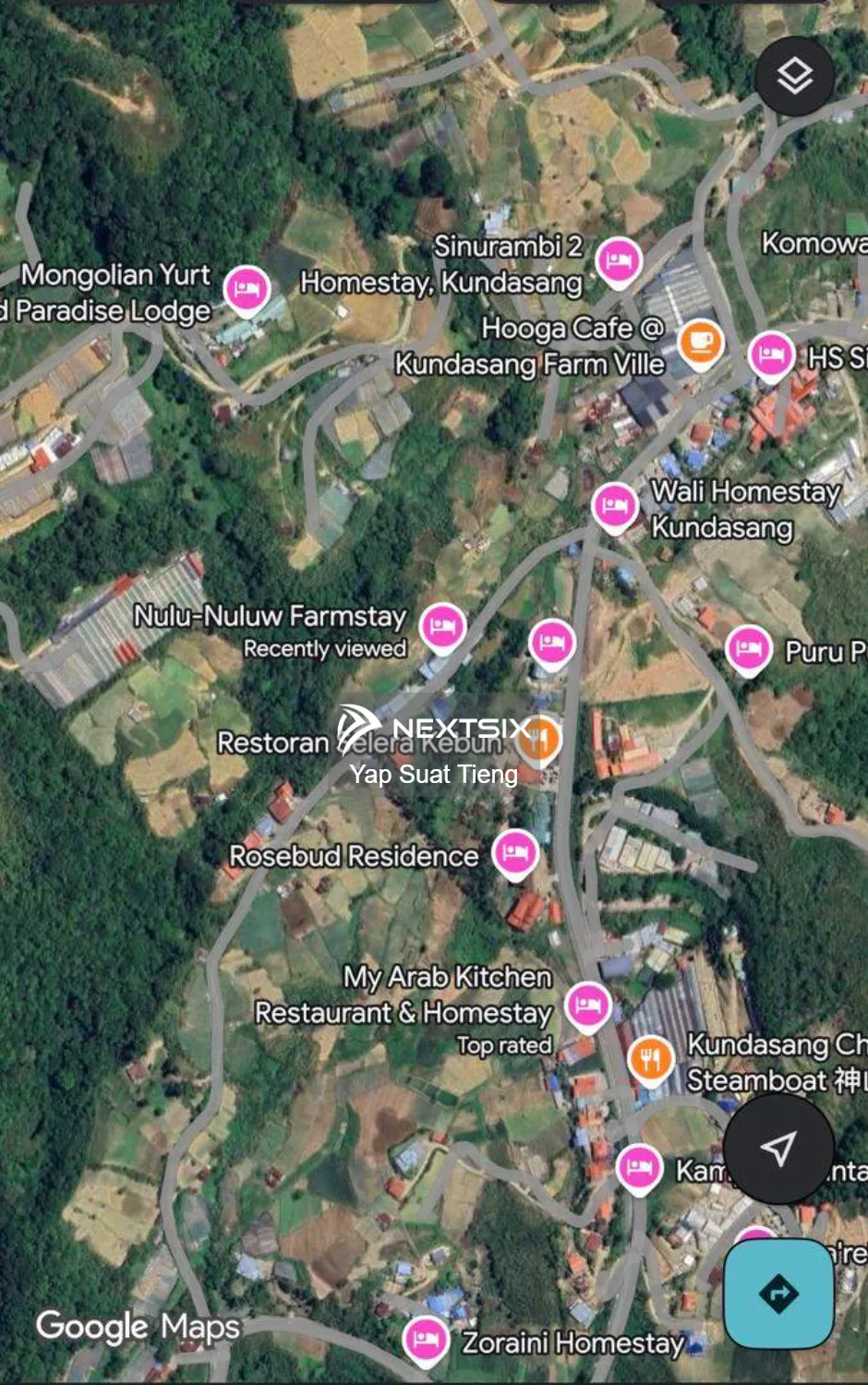This screenshot has height=1385, width=868.
Task: Open the Wali Homestay Kundasang marker
Action: pos(615,505)
